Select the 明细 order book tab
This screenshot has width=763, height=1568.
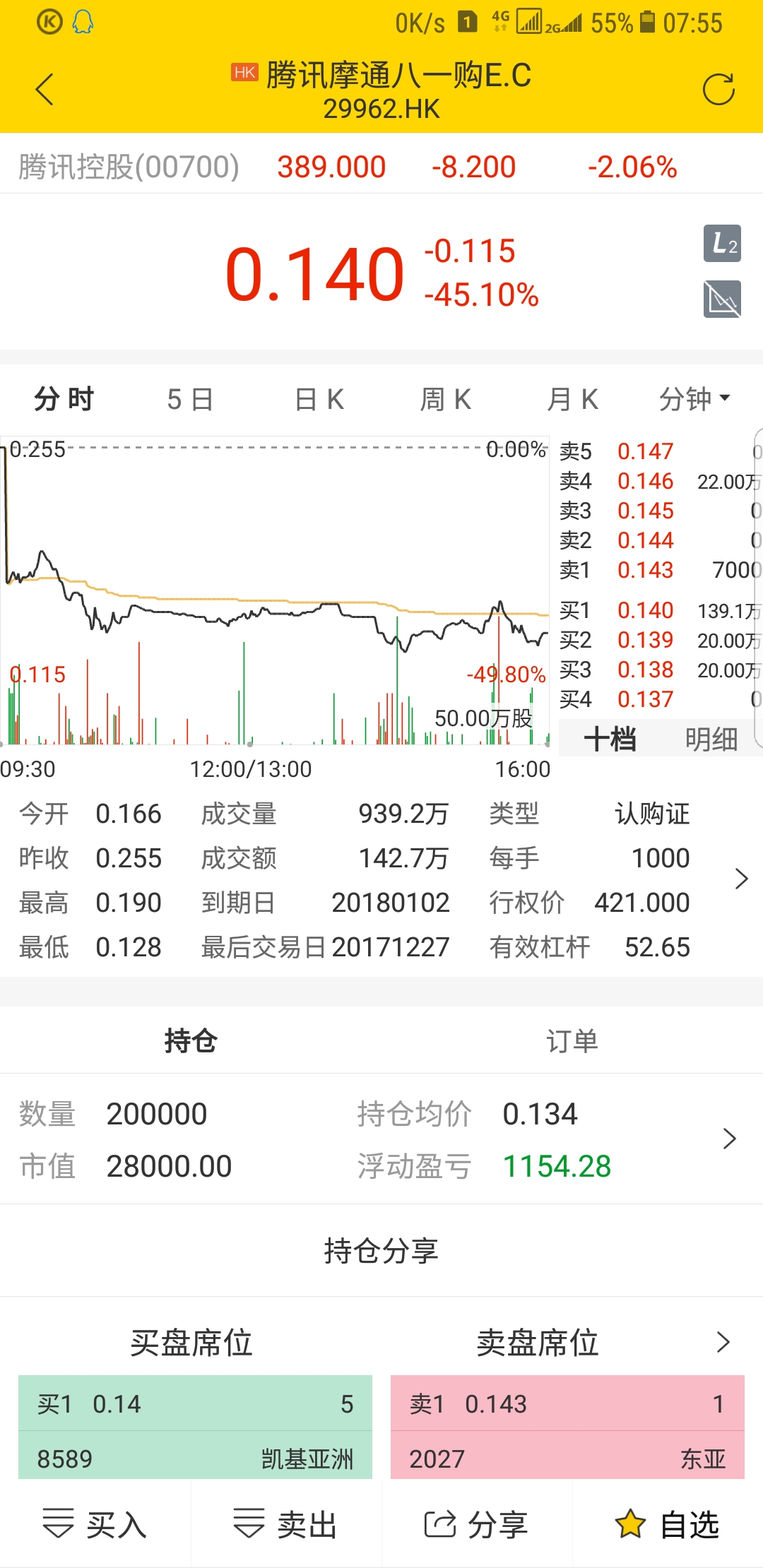click(711, 739)
